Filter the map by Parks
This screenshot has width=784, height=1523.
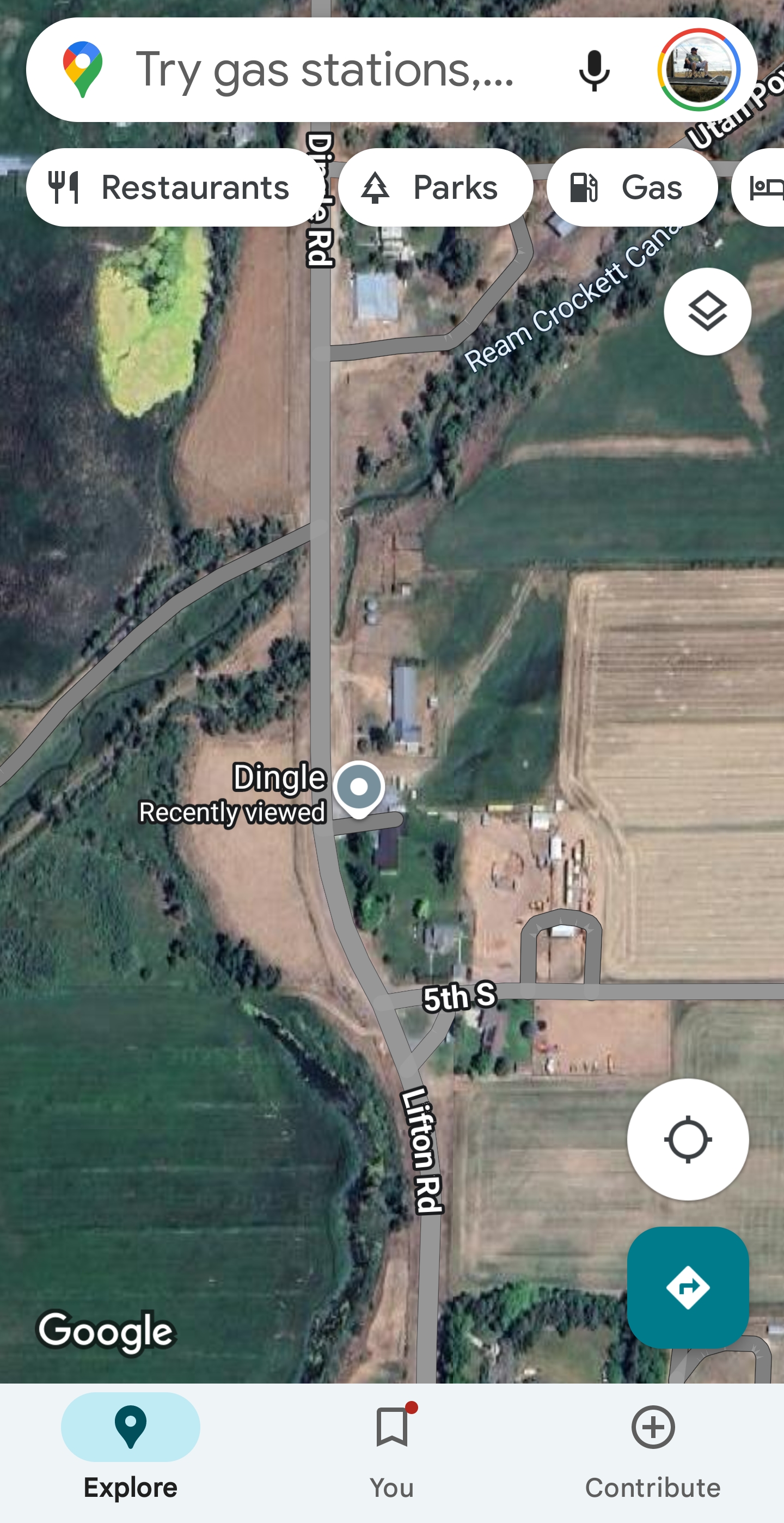pos(436,187)
